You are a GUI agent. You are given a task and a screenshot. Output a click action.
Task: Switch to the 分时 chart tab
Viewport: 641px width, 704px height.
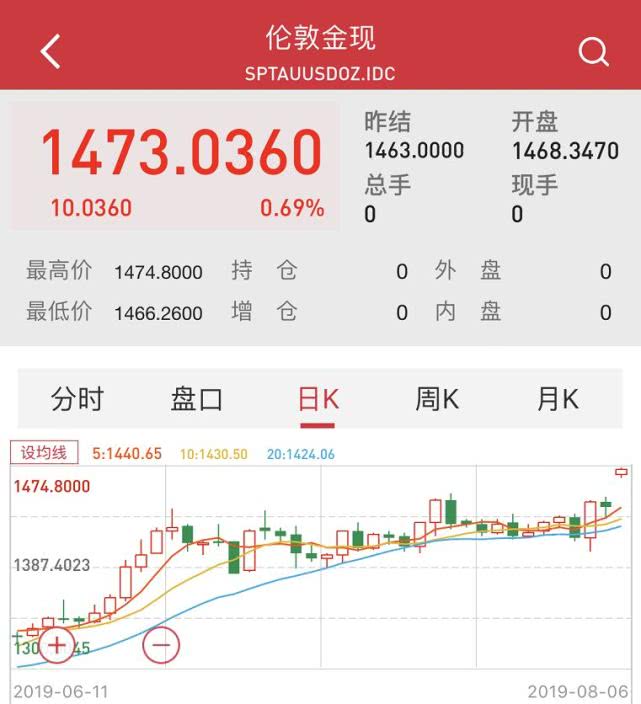[77, 399]
